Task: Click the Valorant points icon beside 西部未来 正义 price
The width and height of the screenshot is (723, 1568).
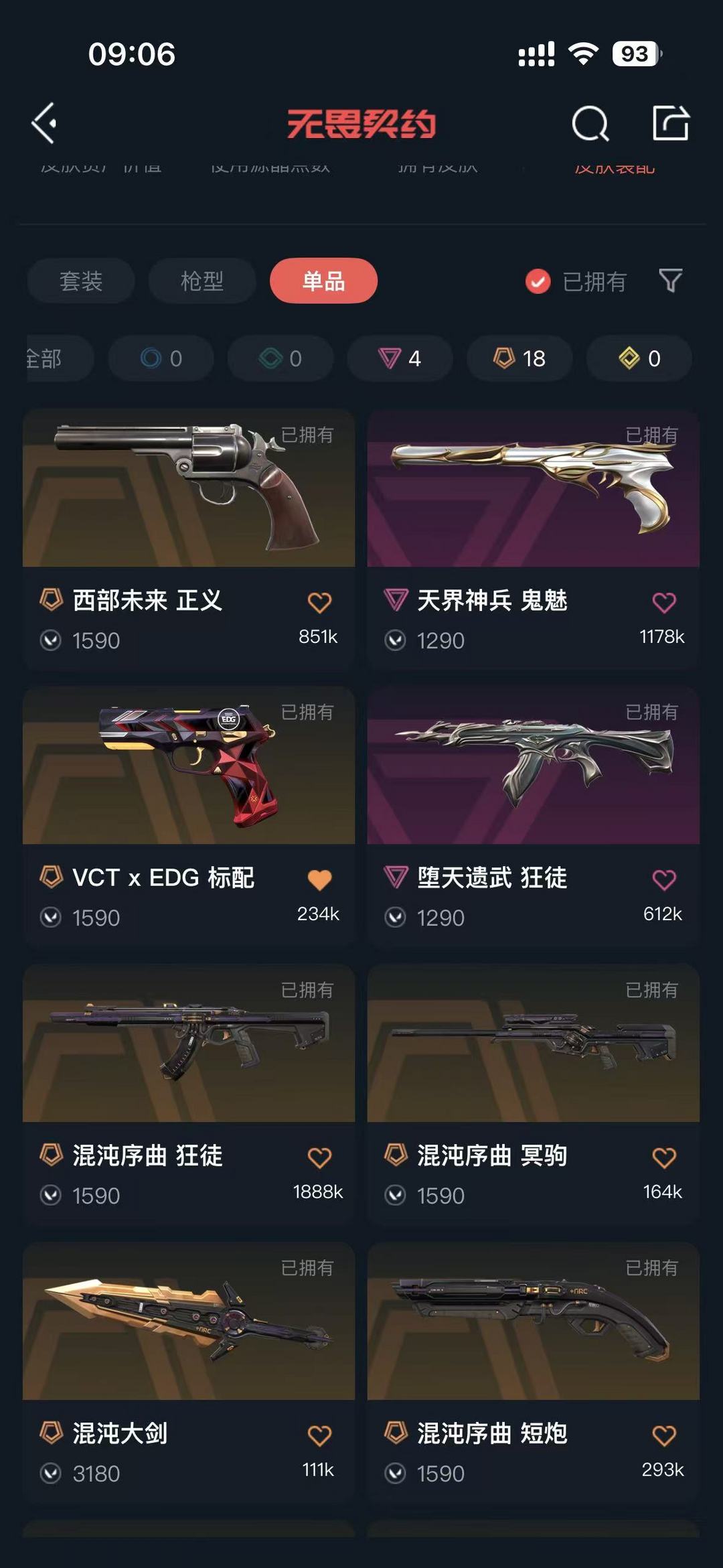Action: pyautogui.click(x=50, y=641)
